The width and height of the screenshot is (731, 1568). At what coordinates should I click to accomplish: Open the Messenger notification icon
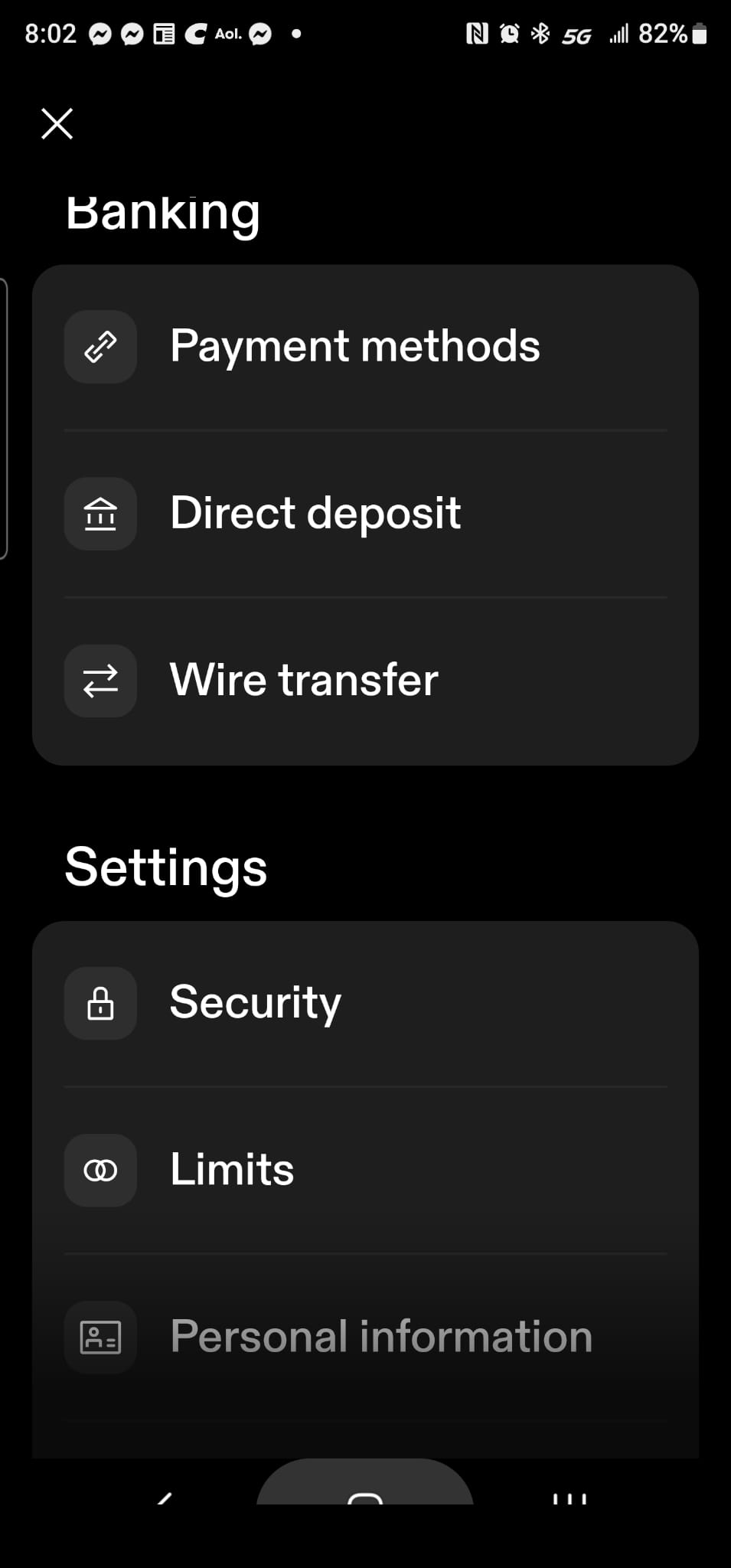pyautogui.click(x=100, y=33)
